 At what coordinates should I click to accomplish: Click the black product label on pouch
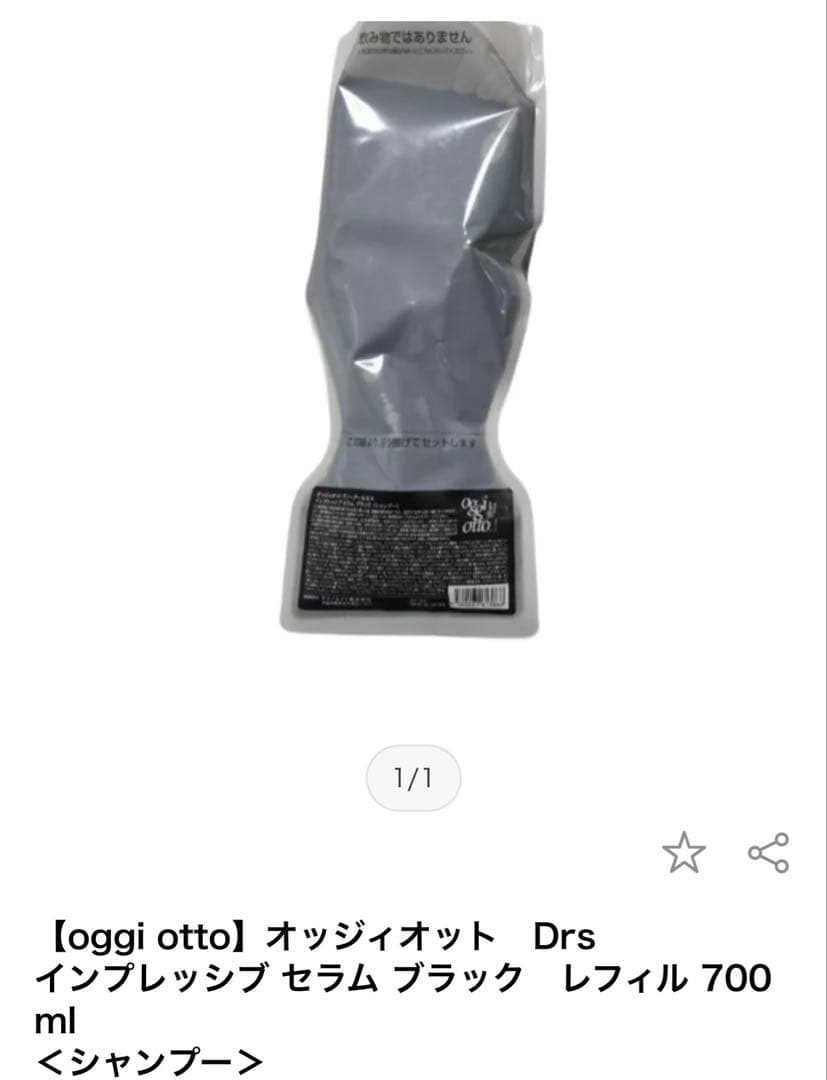click(410, 550)
